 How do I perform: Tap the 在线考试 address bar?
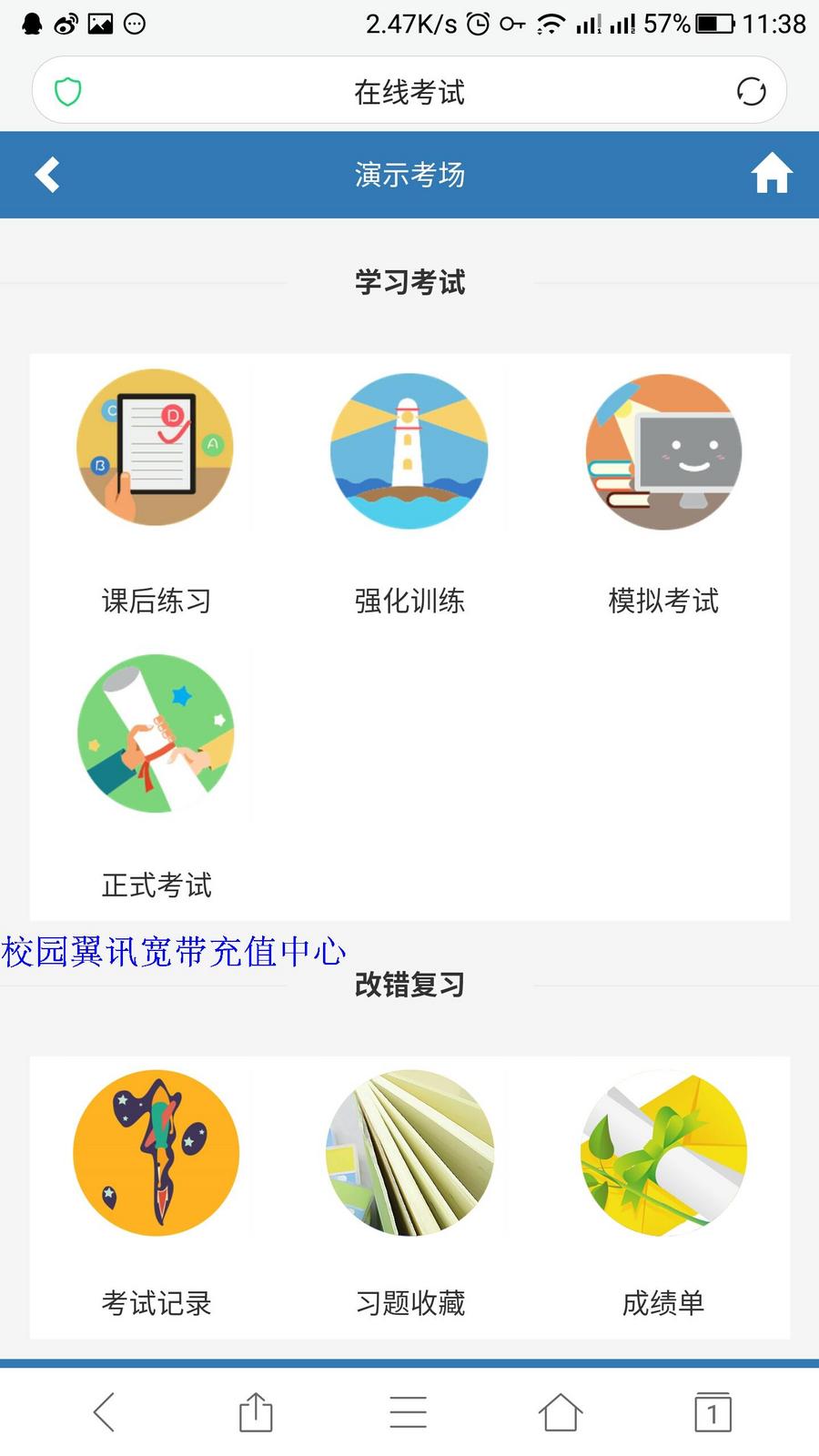(409, 90)
